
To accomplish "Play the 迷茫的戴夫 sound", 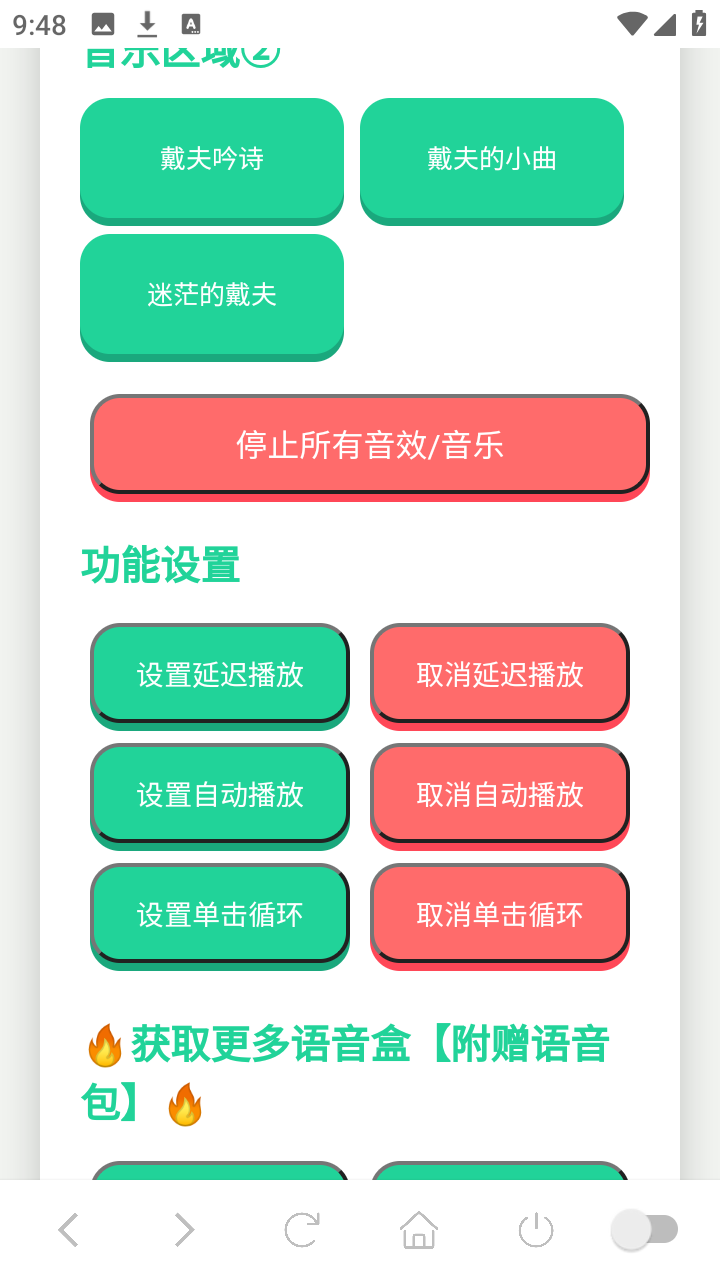I will point(212,294).
